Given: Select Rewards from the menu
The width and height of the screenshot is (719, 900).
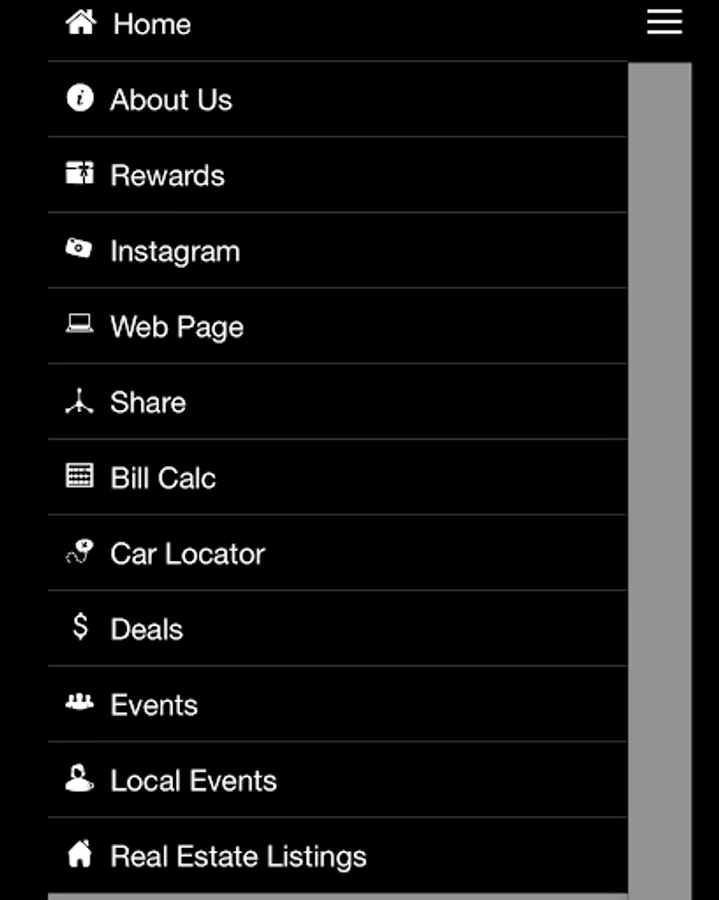Looking at the screenshot, I should tap(167, 176).
